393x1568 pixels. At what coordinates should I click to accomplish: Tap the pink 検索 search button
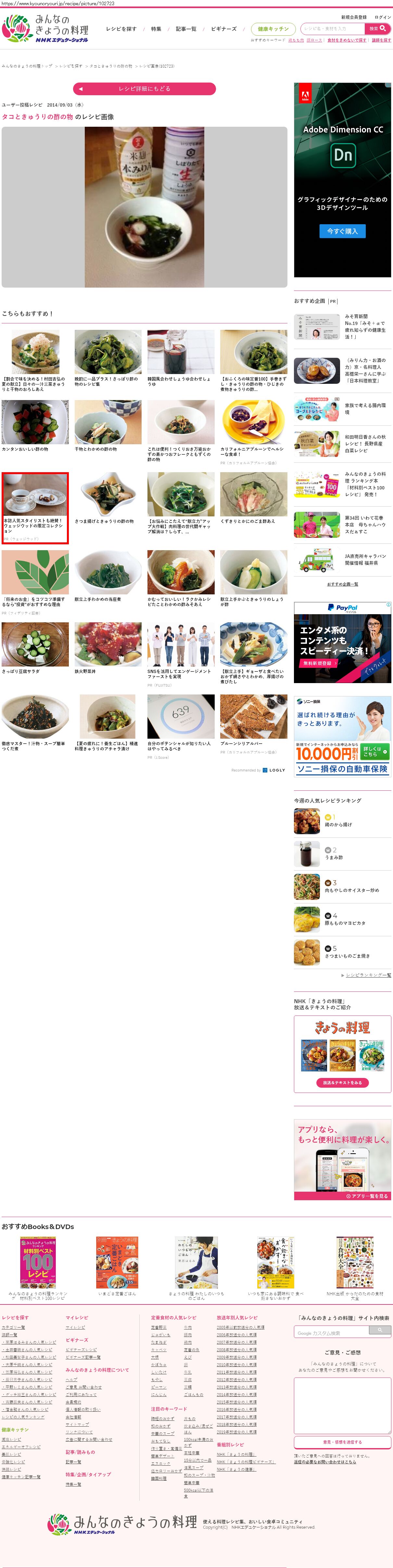pos(377,29)
